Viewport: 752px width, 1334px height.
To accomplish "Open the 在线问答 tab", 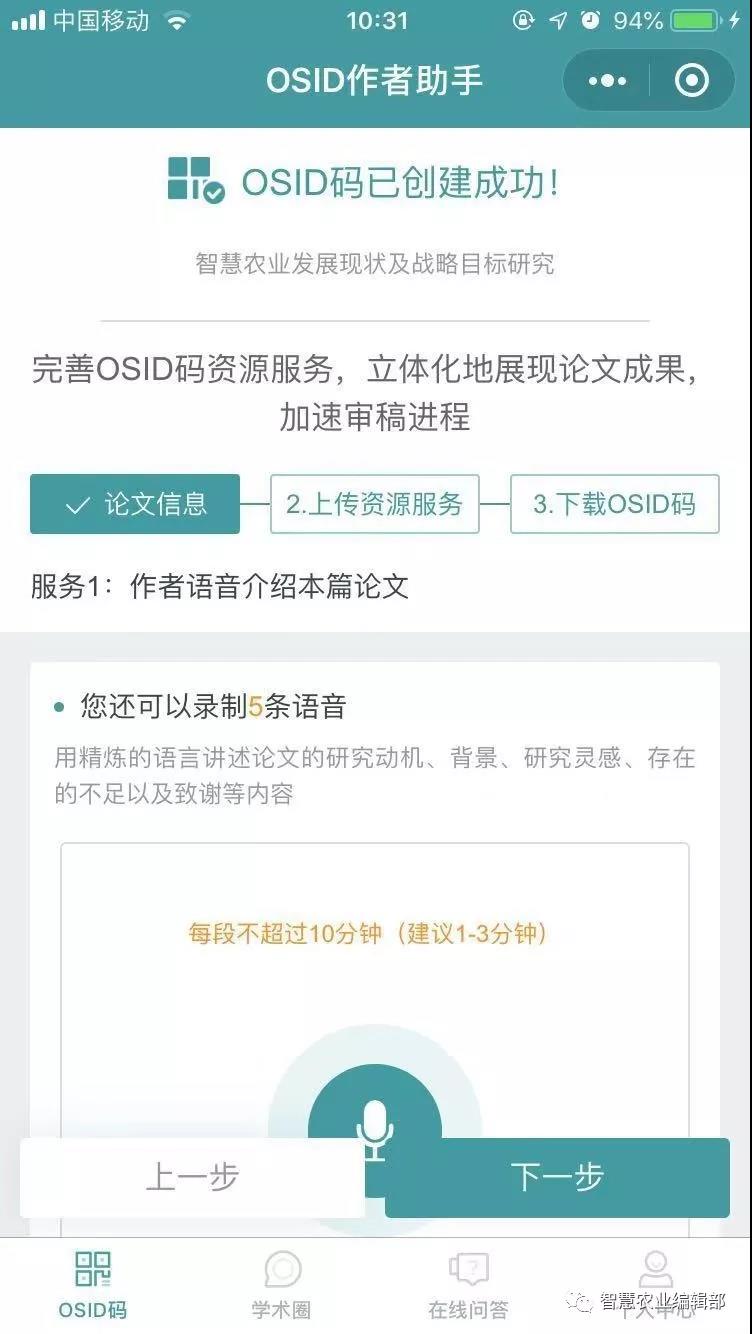I will (468, 1285).
